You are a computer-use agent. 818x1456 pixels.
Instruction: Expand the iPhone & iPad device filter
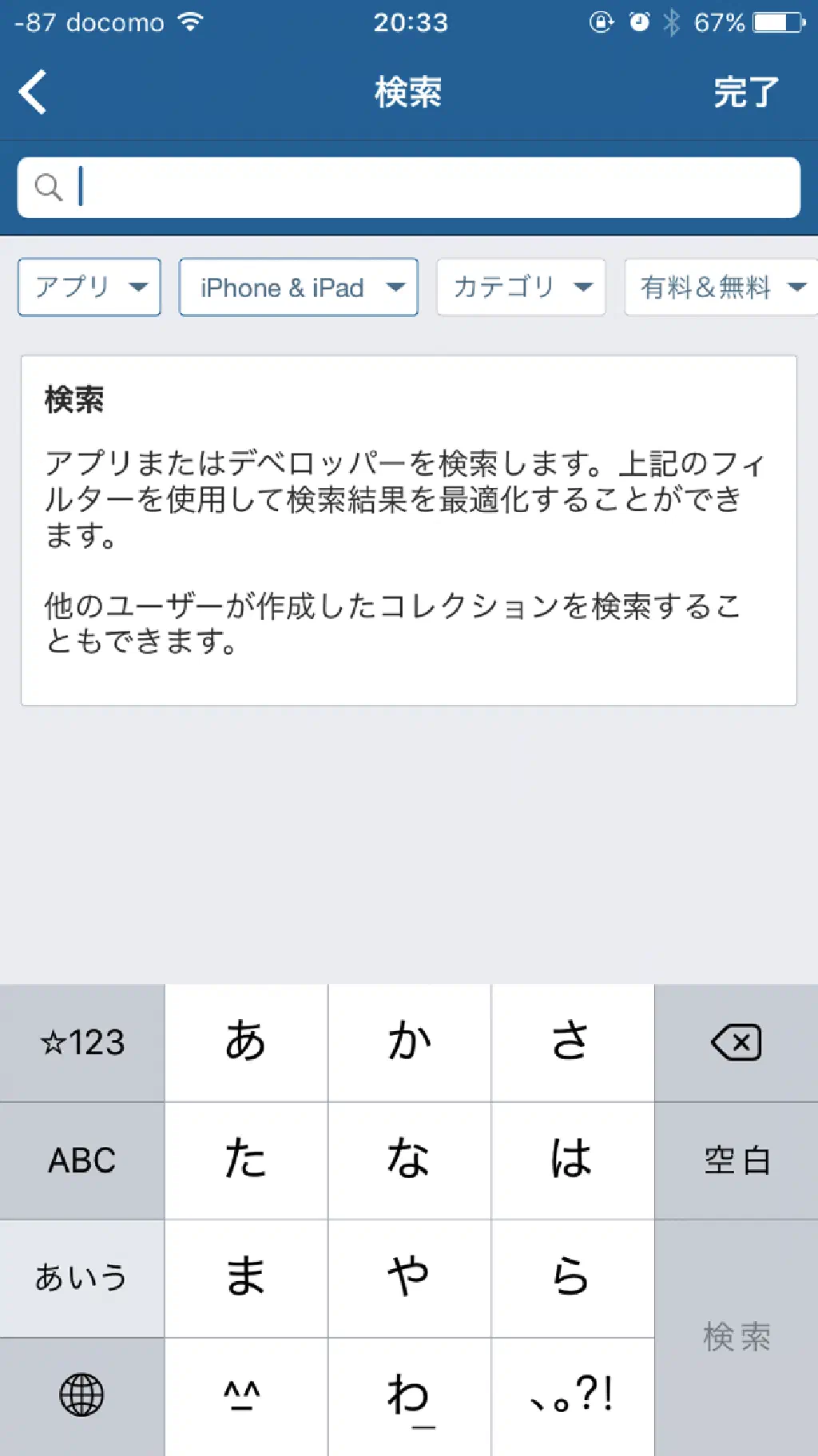[x=298, y=287]
